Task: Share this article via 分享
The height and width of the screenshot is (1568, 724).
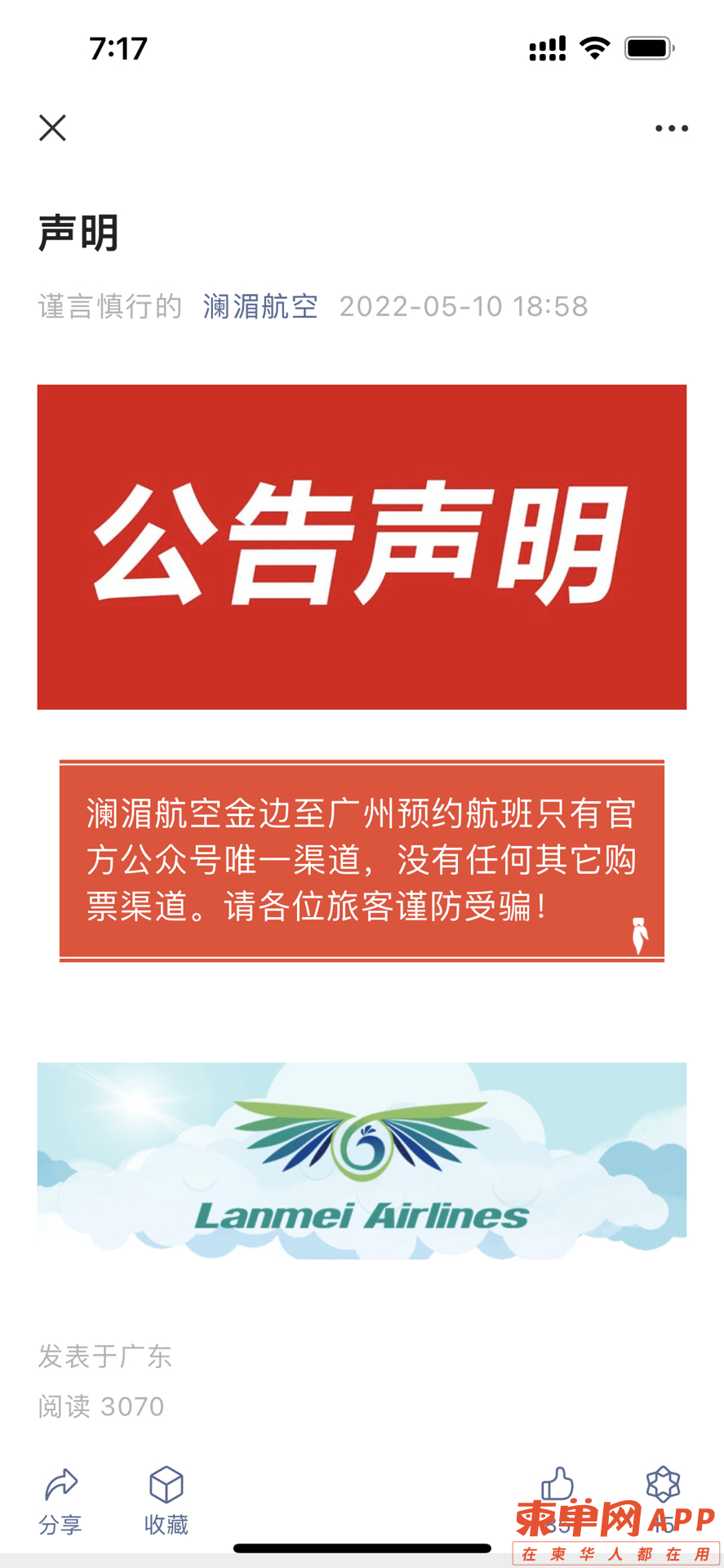Action: pos(60,1500)
